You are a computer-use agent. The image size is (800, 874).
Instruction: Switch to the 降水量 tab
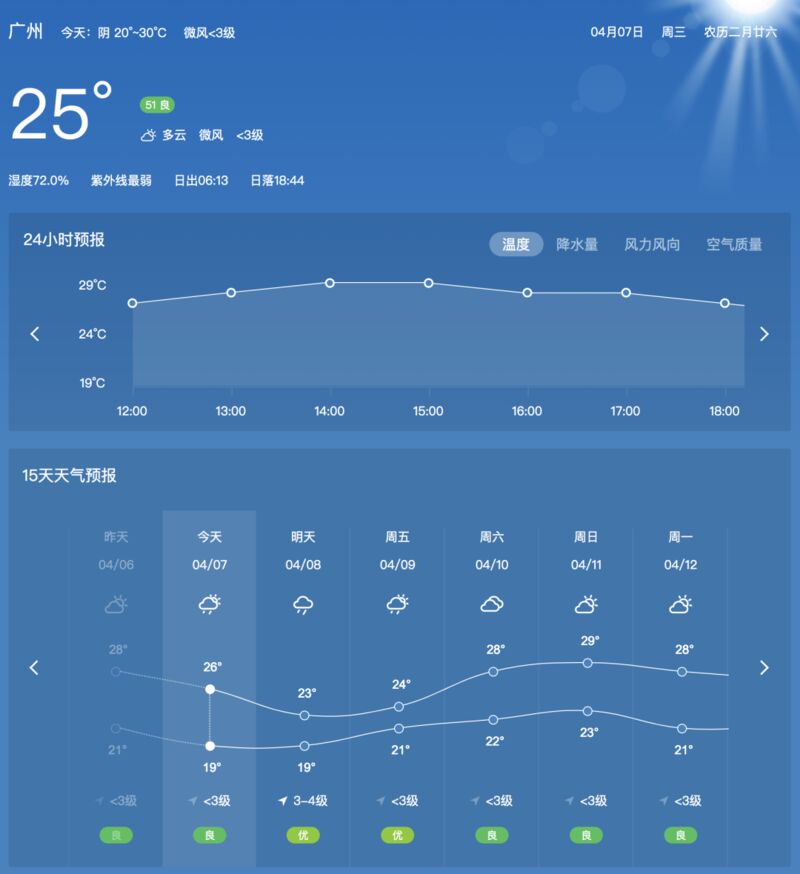[x=577, y=244]
